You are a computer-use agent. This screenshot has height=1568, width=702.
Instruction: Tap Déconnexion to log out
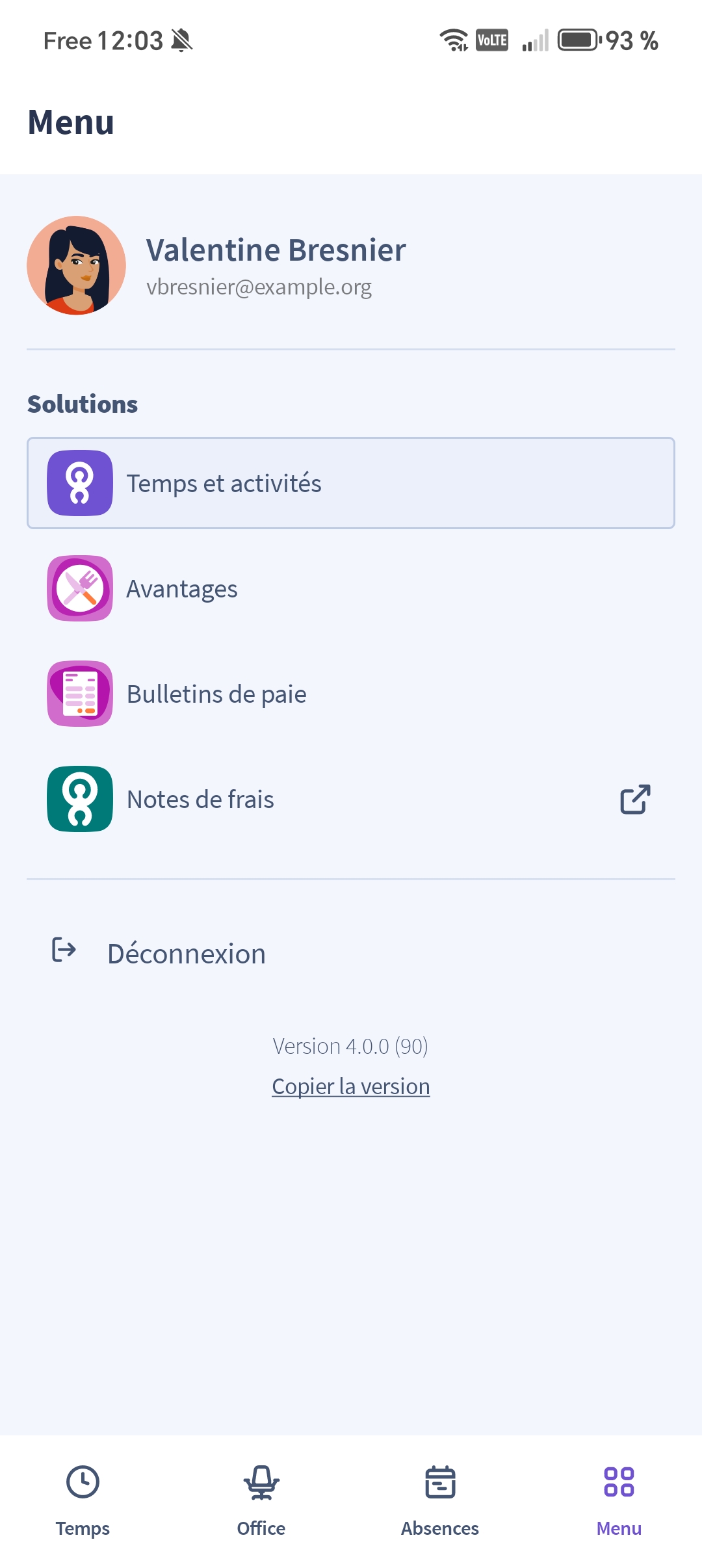(186, 953)
